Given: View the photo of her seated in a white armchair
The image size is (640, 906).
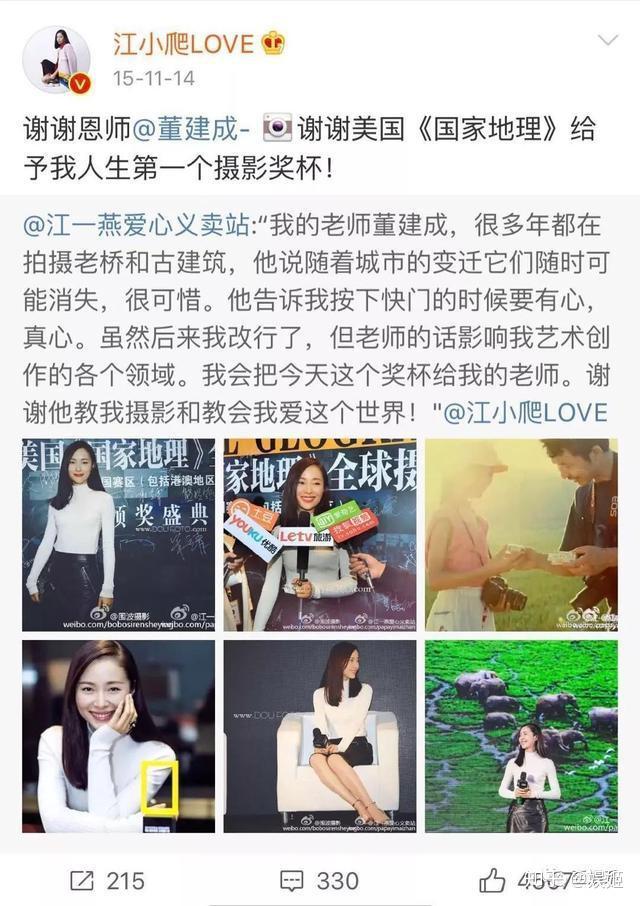Looking at the screenshot, I should tap(319, 736).
